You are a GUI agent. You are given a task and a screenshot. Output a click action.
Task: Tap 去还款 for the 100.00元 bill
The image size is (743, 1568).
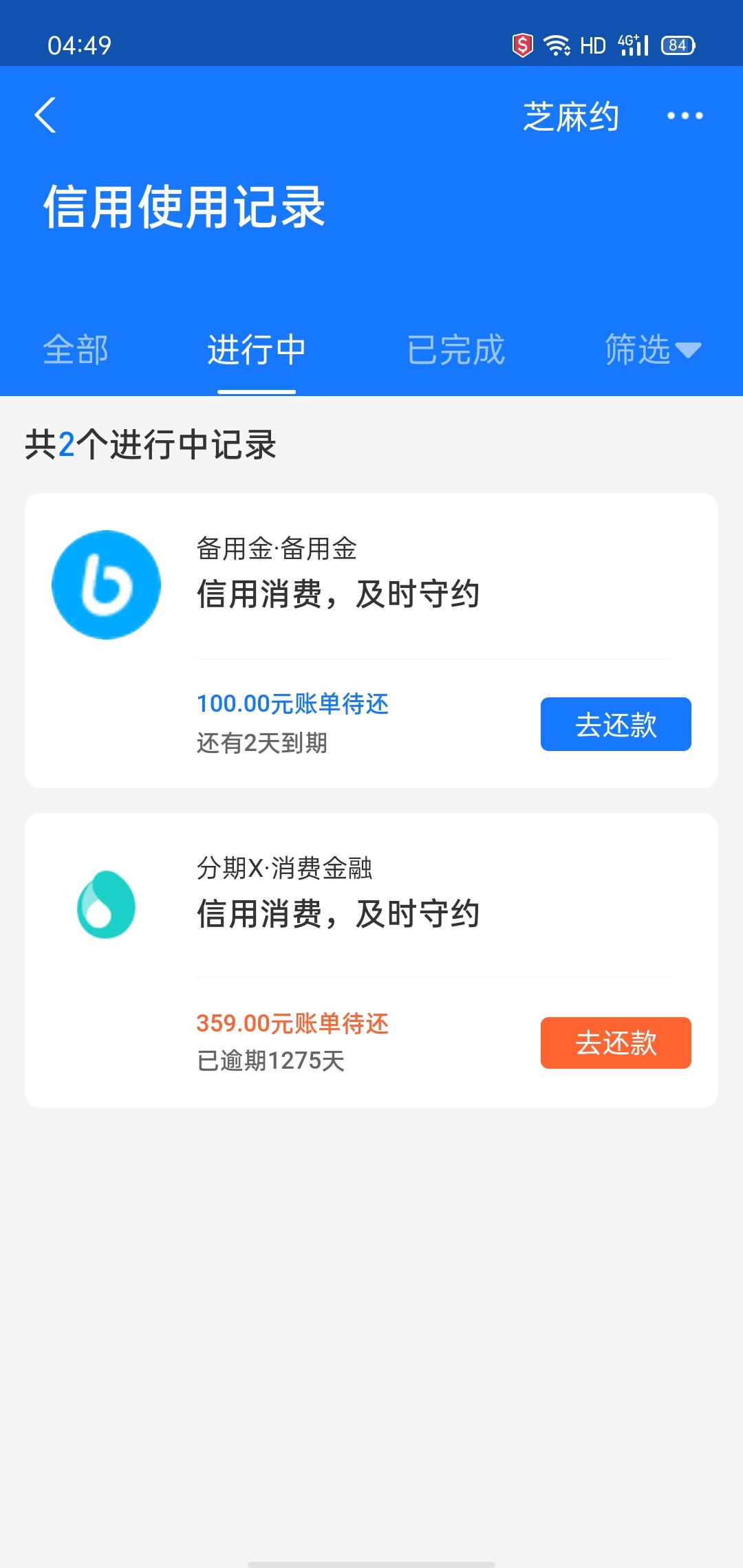click(x=616, y=724)
